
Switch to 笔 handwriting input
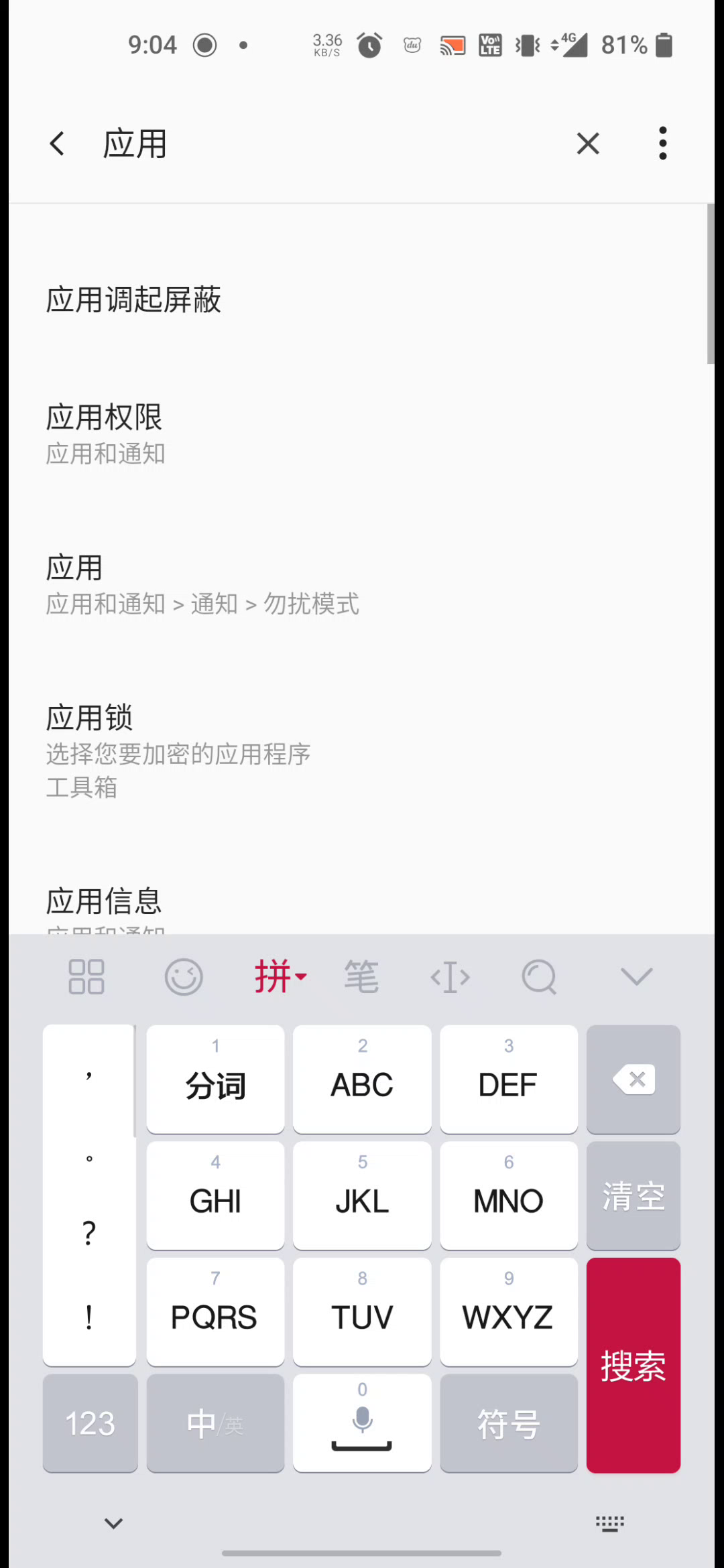click(x=361, y=976)
